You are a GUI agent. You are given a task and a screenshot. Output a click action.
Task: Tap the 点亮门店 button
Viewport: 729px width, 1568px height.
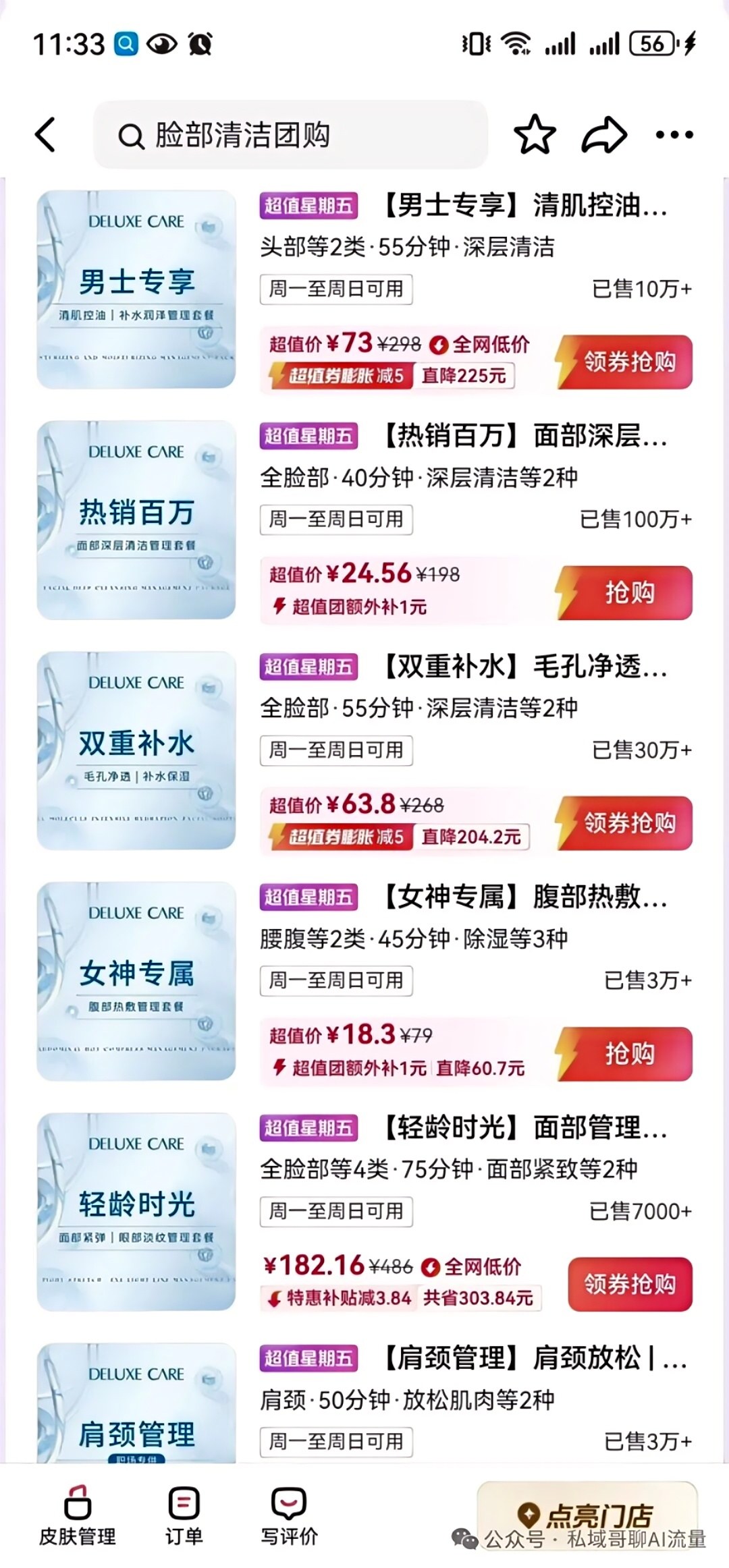(x=587, y=1511)
